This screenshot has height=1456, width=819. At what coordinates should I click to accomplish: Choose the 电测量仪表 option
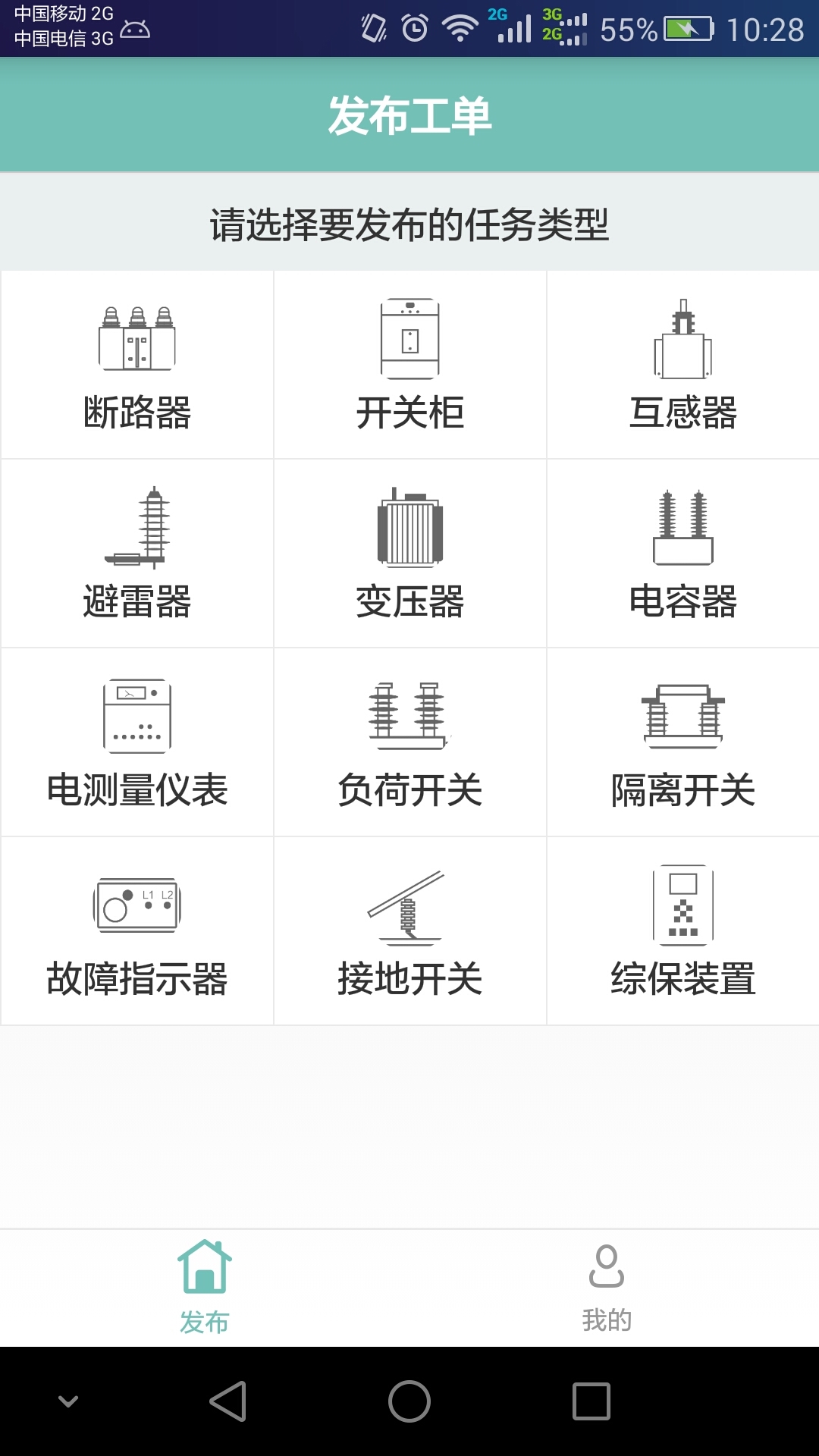(x=137, y=742)
